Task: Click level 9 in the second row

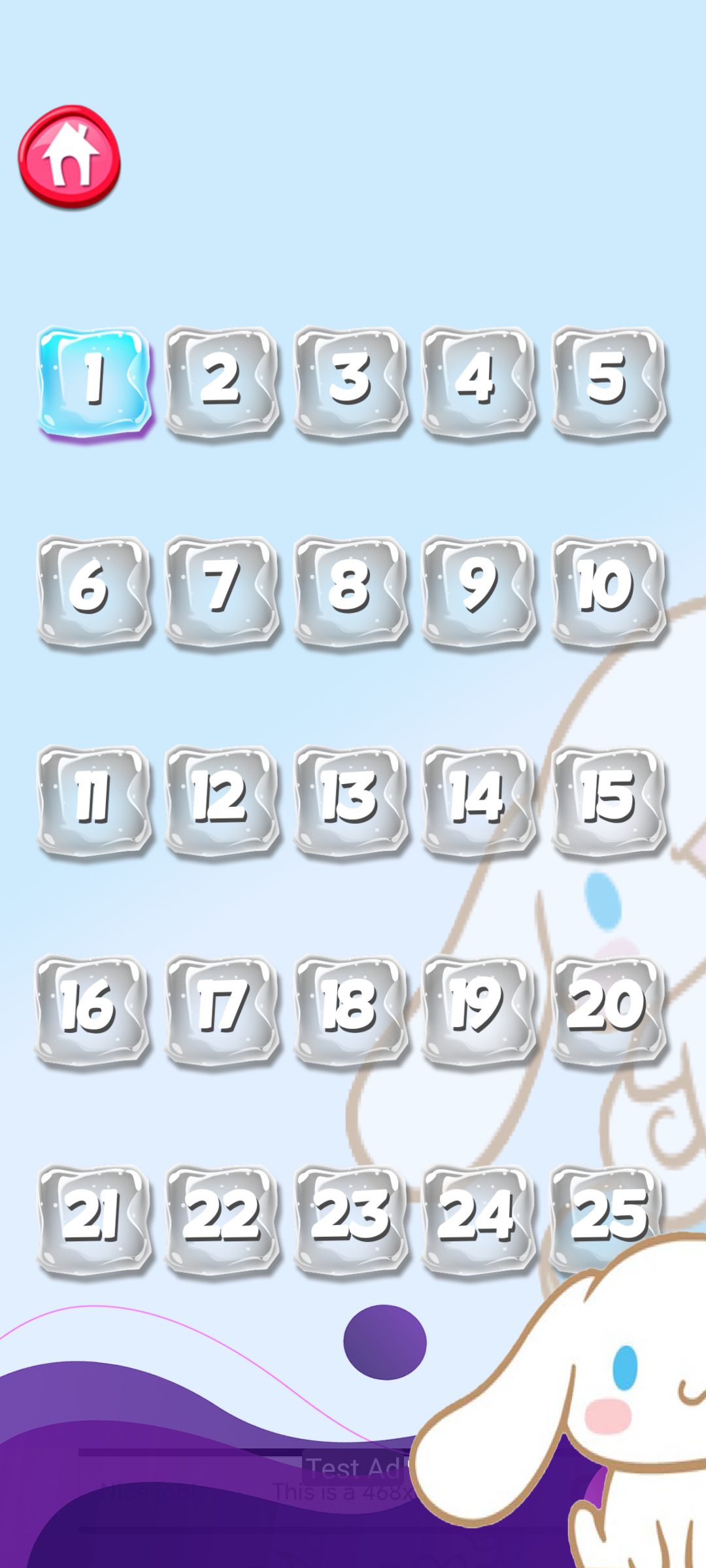Action: pyautogui.click(x=479, y=586)
